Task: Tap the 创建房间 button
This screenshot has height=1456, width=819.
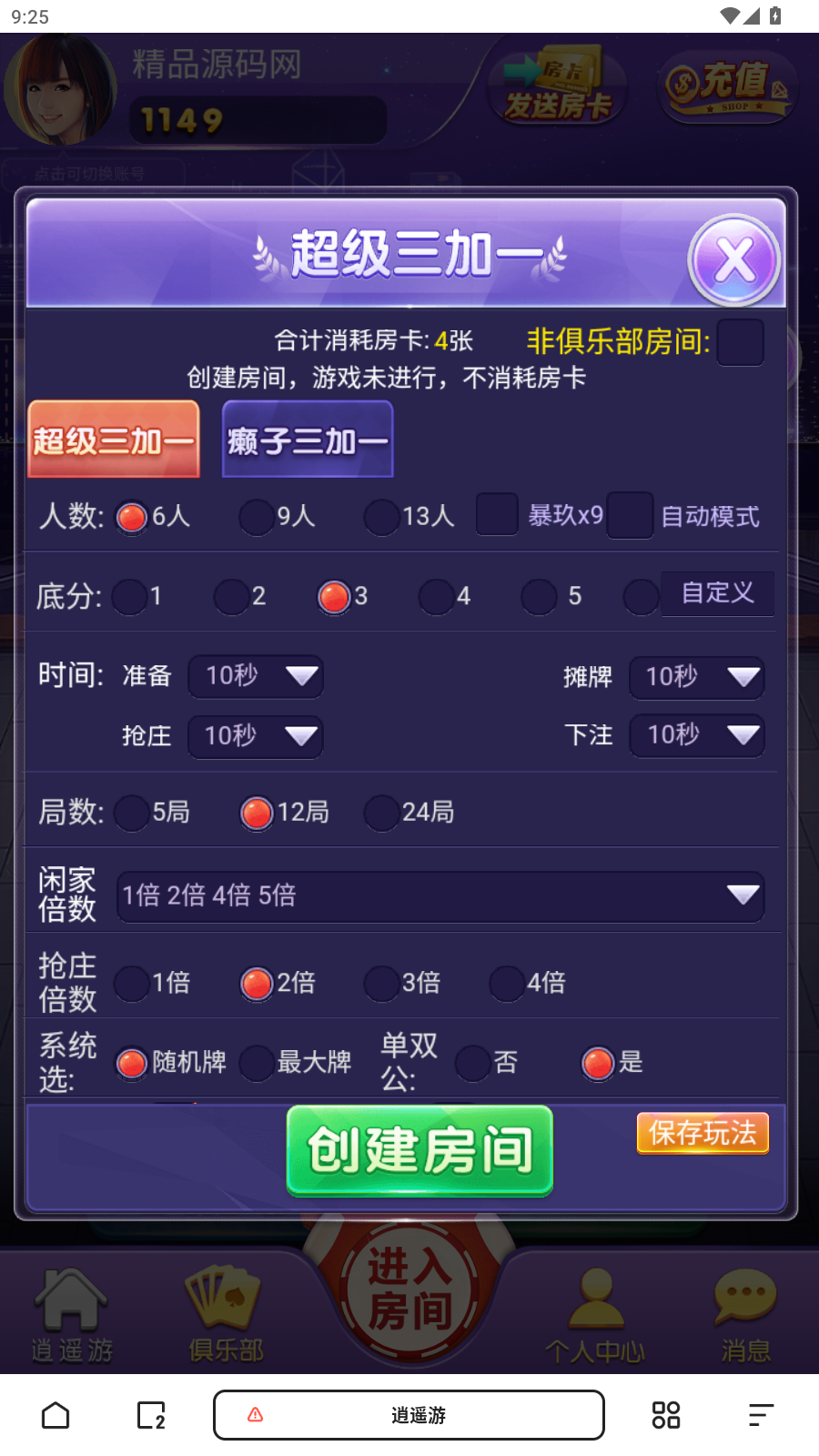Action: coord(420,1150)
